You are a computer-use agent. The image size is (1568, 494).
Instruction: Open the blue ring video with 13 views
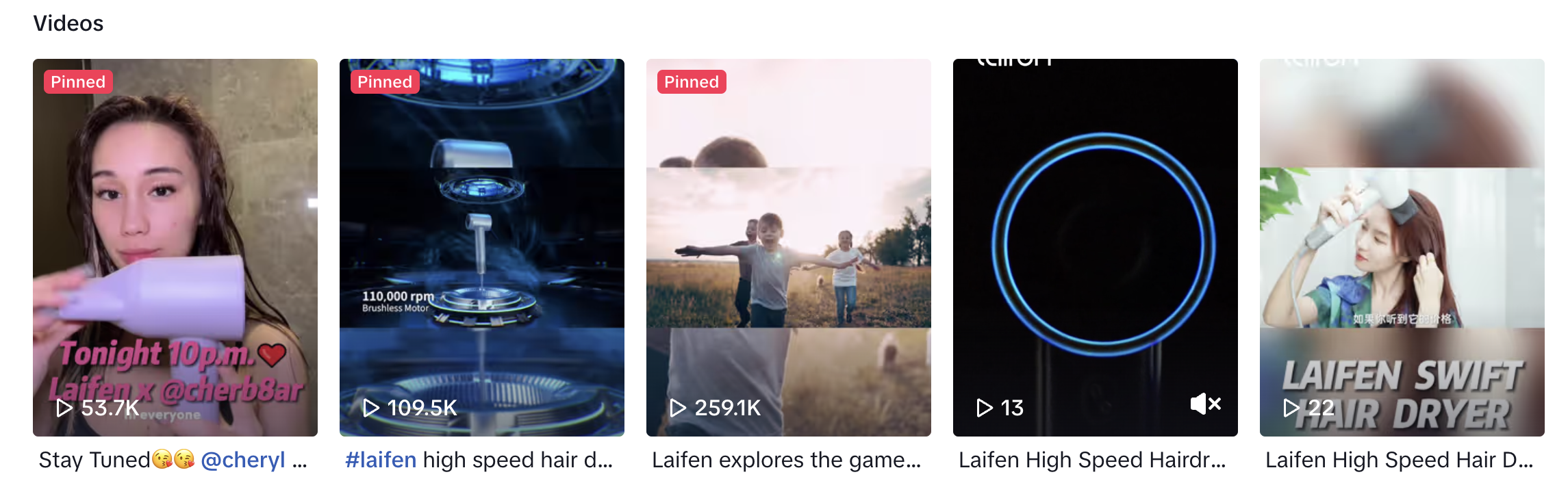point(1095,246)
